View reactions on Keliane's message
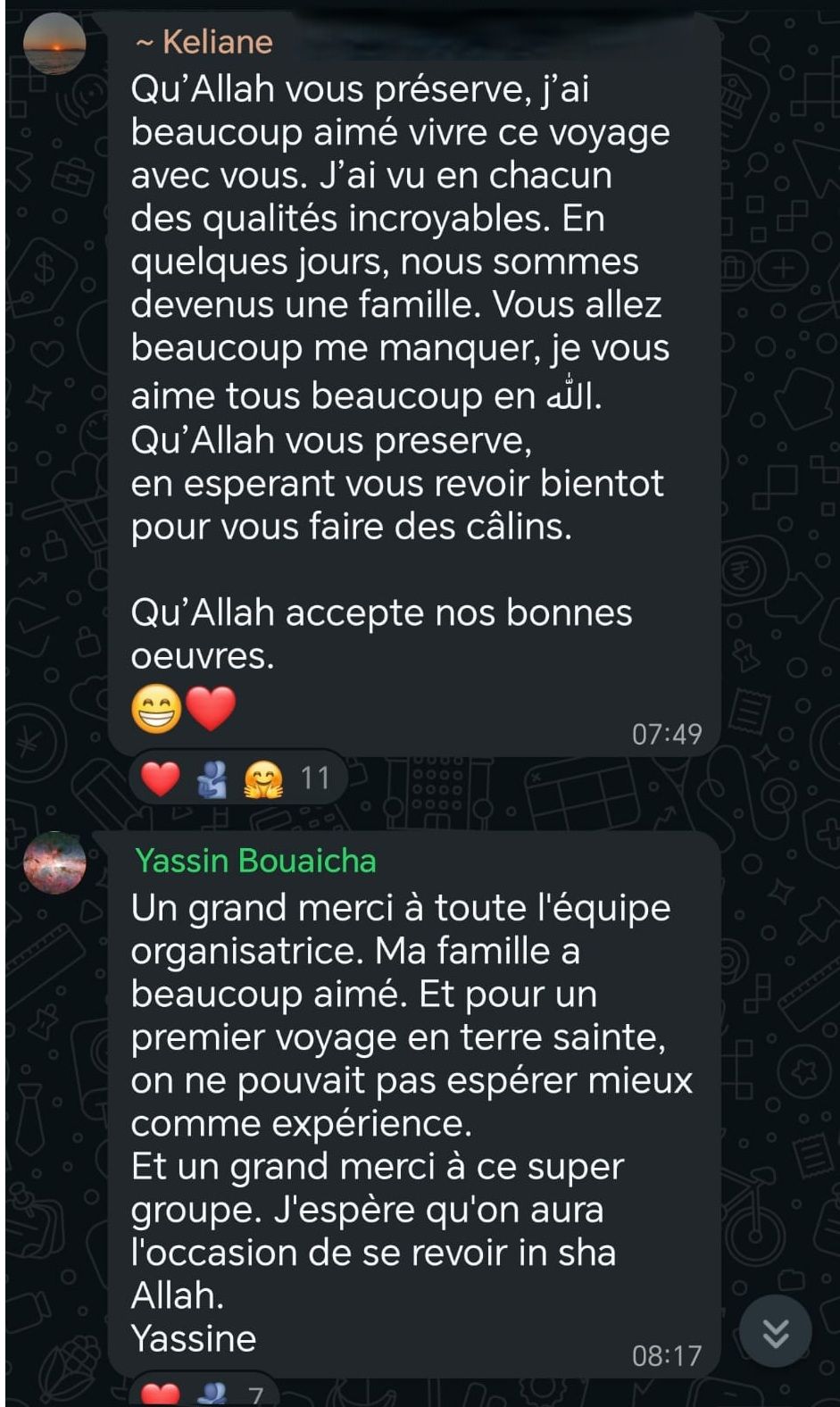Viewport: 840px width, 1407px height. click(237, 778)
